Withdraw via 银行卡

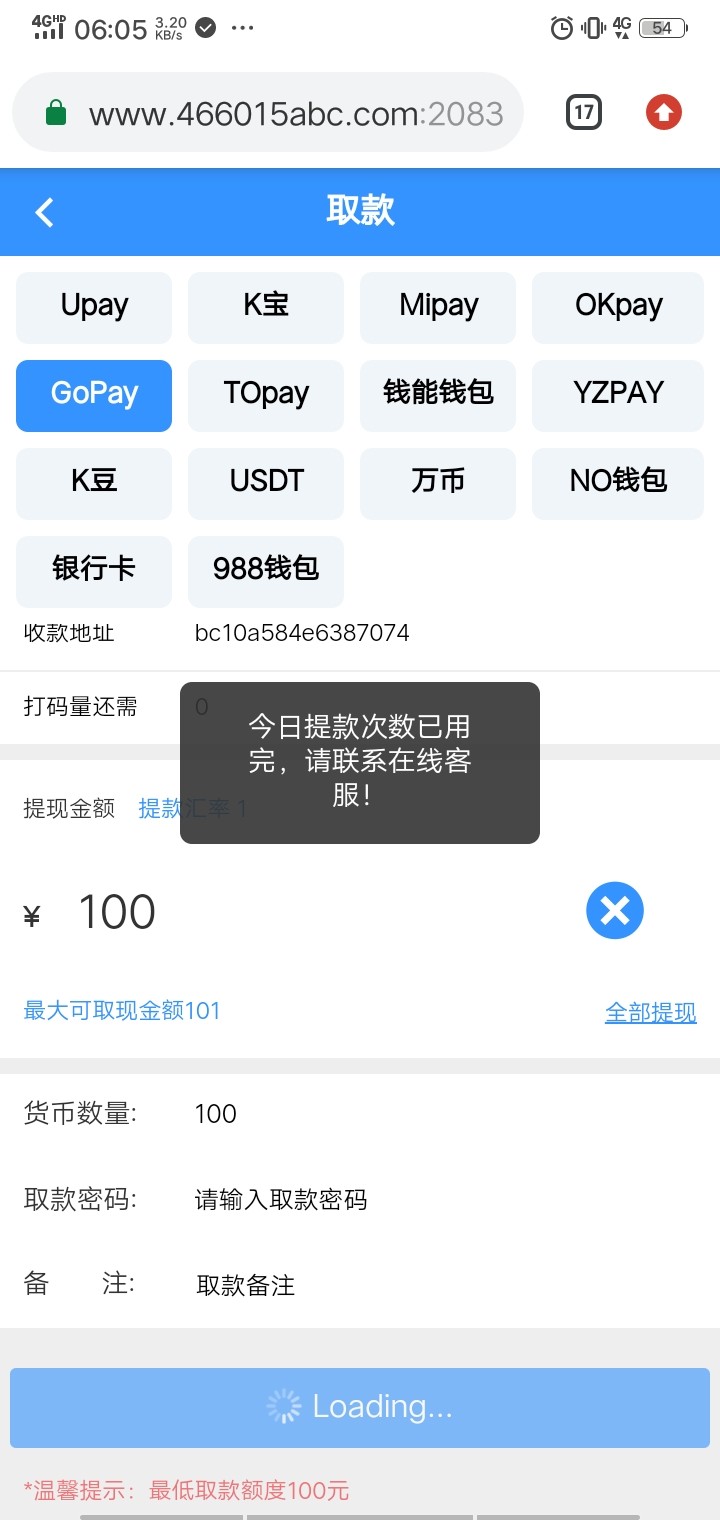point(94,571)
